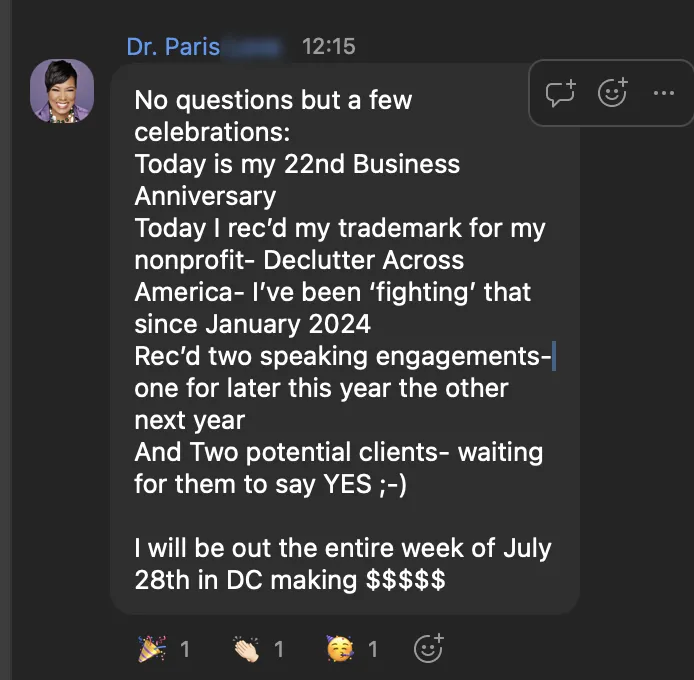Open the more options ellipsis menu
This screenshot has height=680, width=694.
pyautogui.click(x=663, y=94)
